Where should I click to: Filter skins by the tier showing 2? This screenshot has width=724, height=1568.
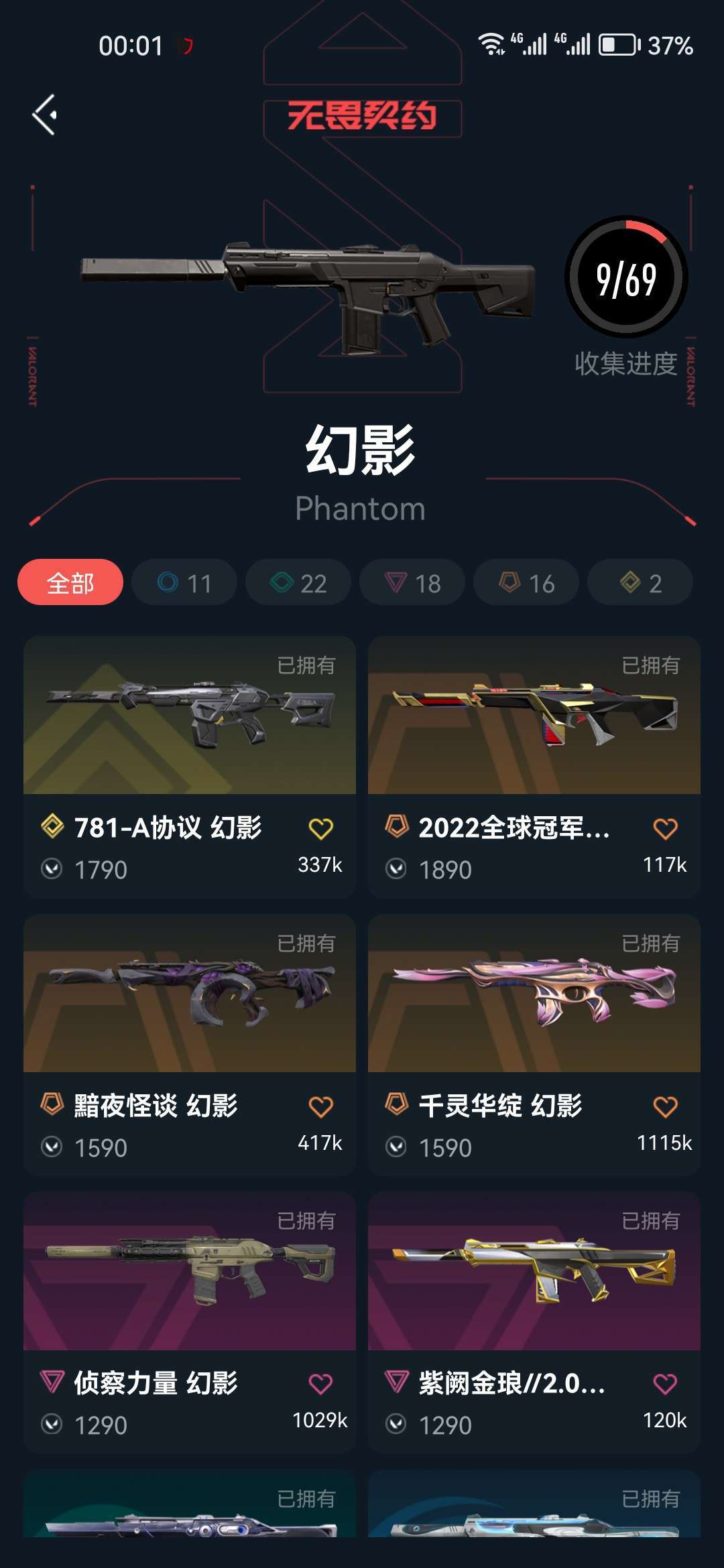pyautogui.click(x=640, y=582)
